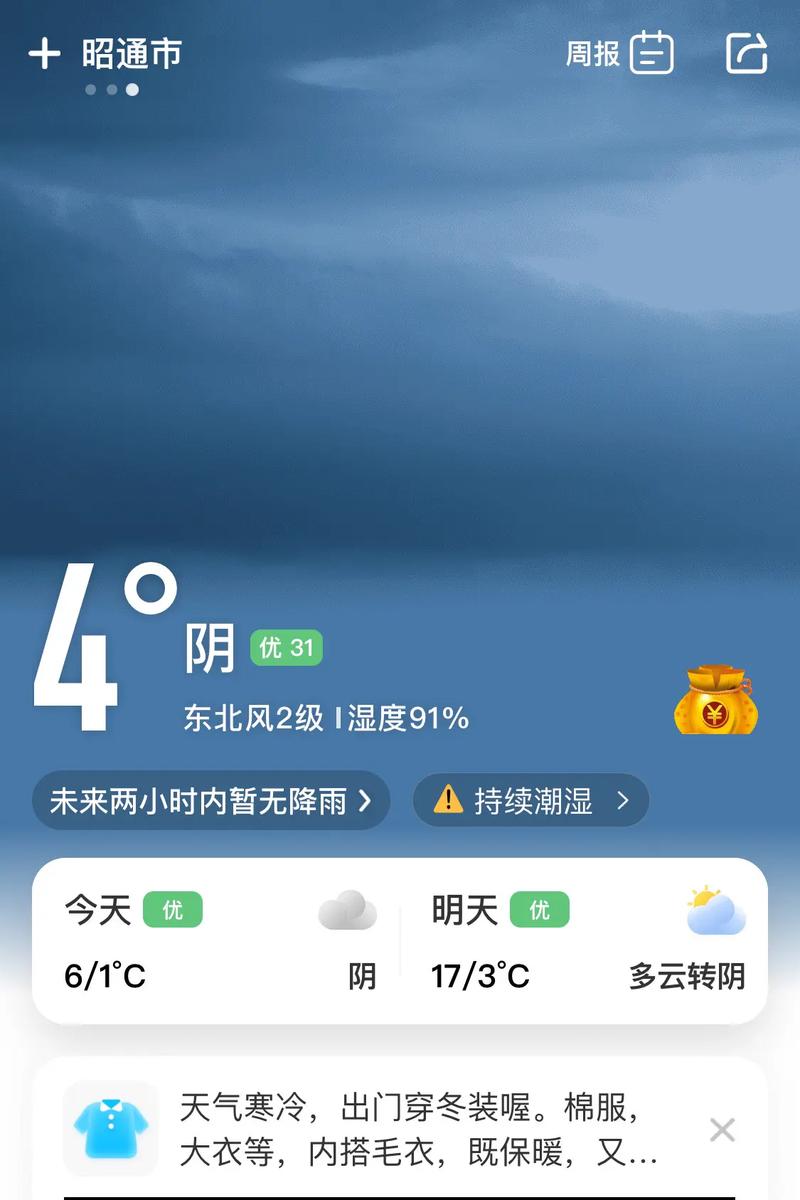Open the 持续潮湿 humidity alert banner

(530, 800)
